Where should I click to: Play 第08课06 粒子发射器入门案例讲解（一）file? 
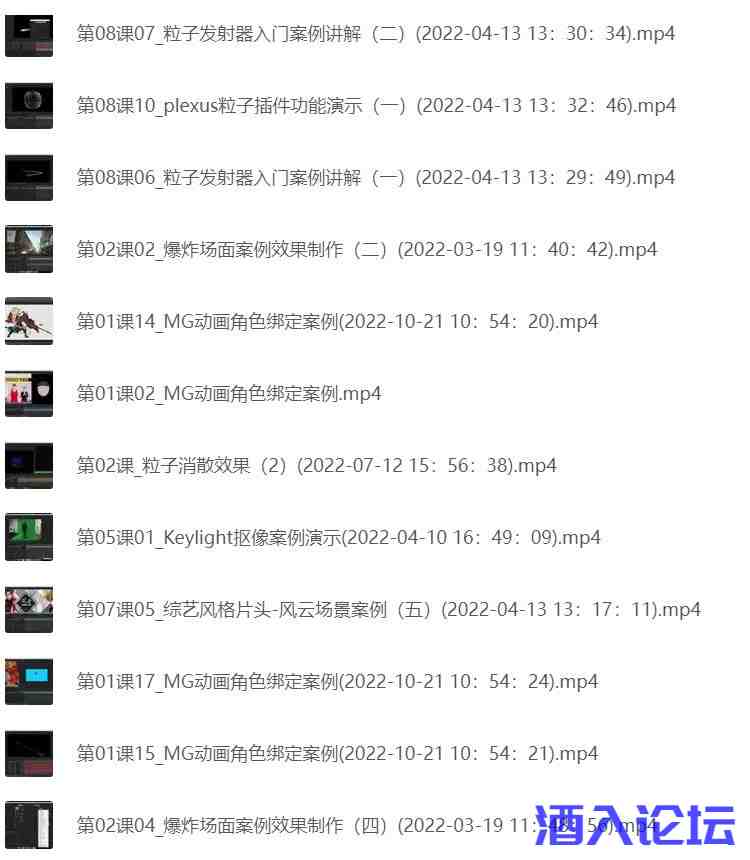point(376,177)
